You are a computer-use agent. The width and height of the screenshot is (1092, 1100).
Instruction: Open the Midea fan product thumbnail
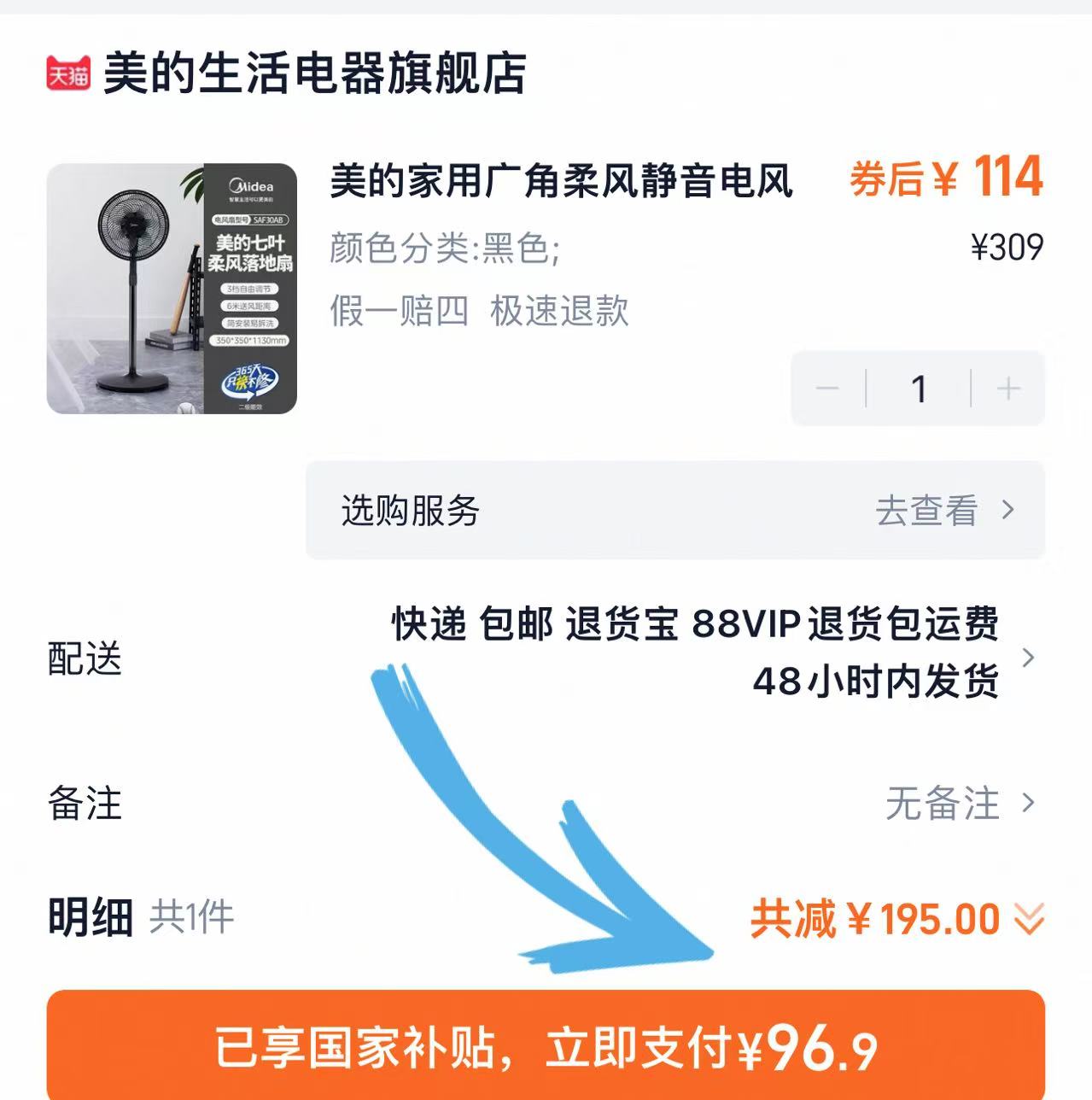coord(172,289)
